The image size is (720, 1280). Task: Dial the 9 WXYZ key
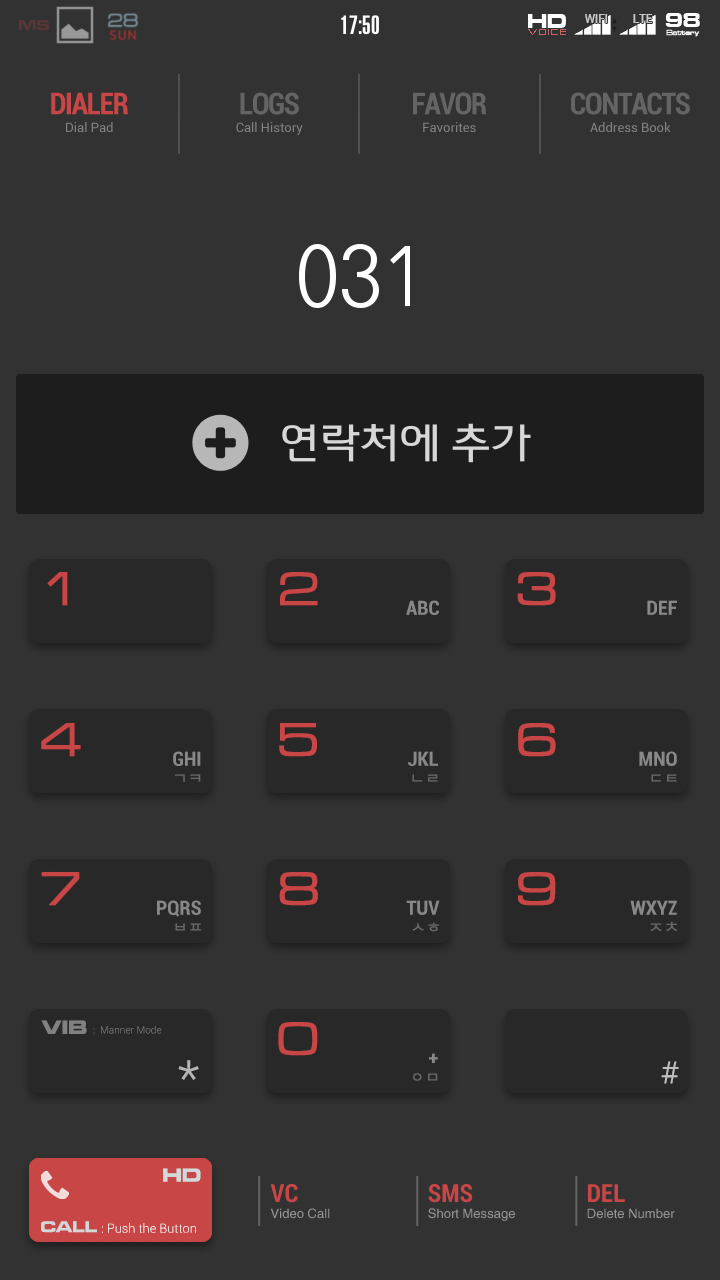(596, 901)
